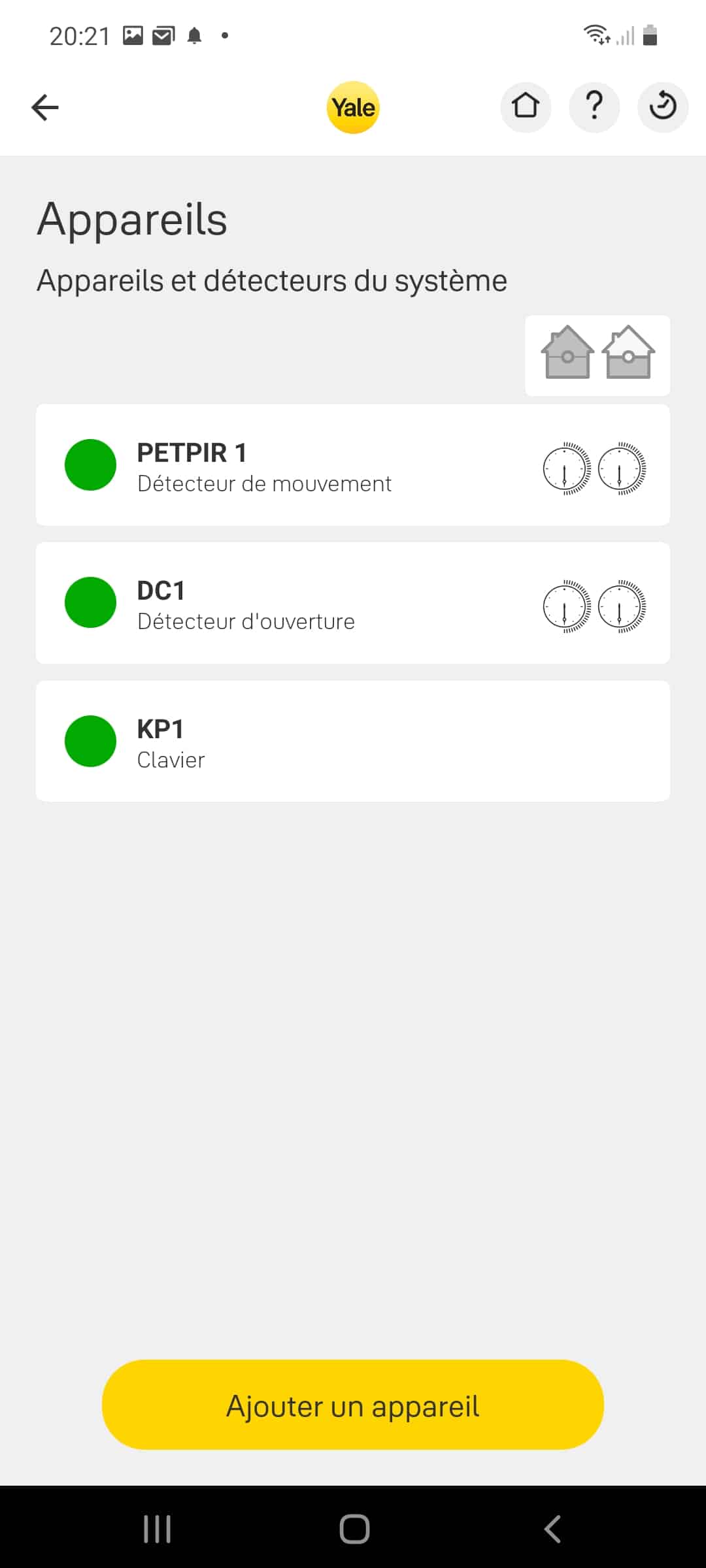The image size is (706, 1568).
Task: Open the history clock icon
Action: coord(663,107)
